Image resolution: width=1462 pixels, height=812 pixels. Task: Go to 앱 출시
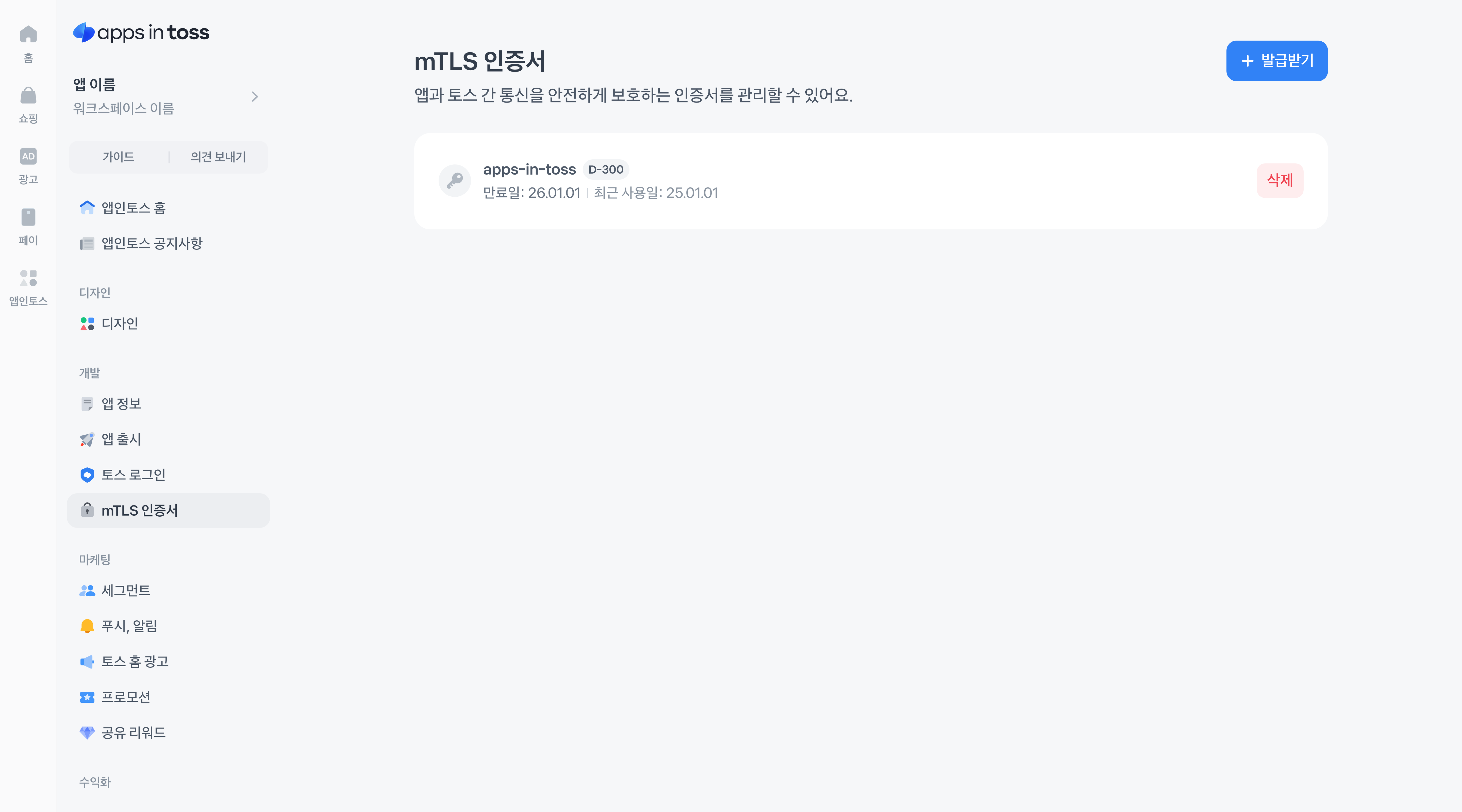[x=121, y=439]
